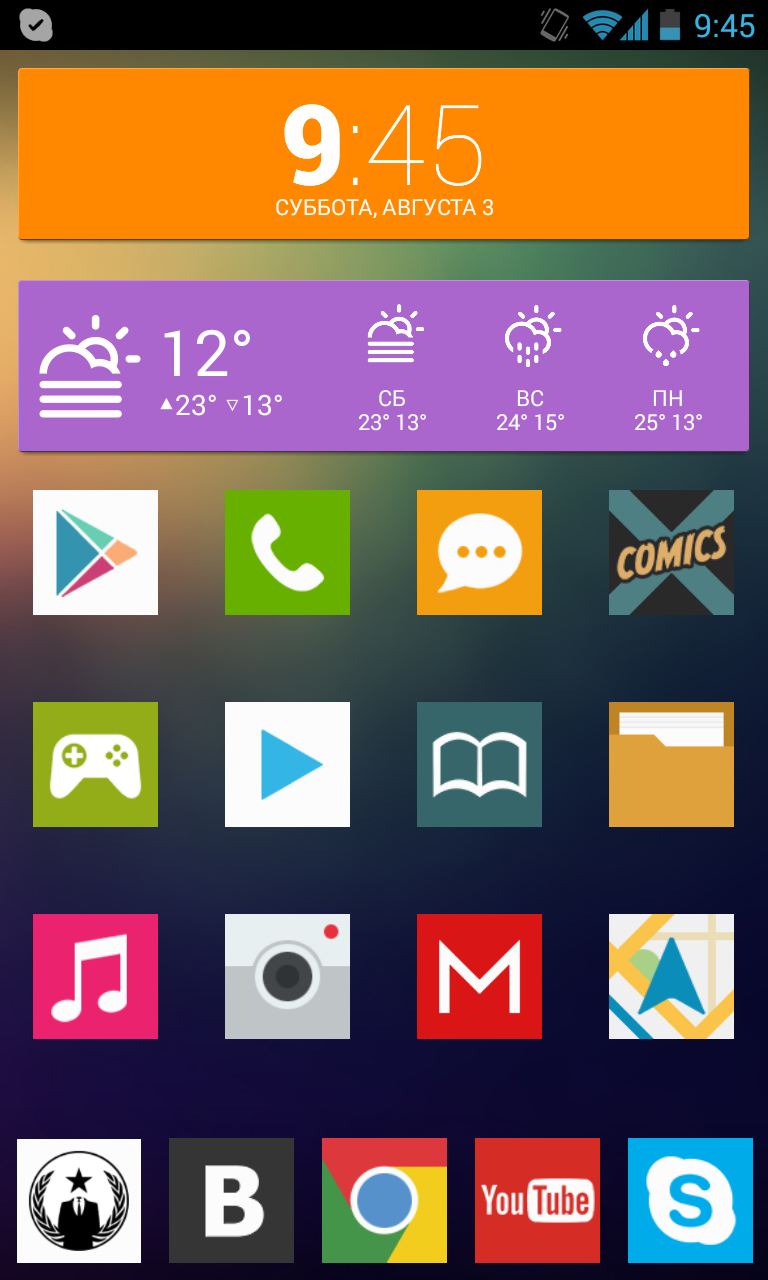Screen dimensions: 768x1280
Task: Launch the Chrome browser
Action: (384, 1200)
